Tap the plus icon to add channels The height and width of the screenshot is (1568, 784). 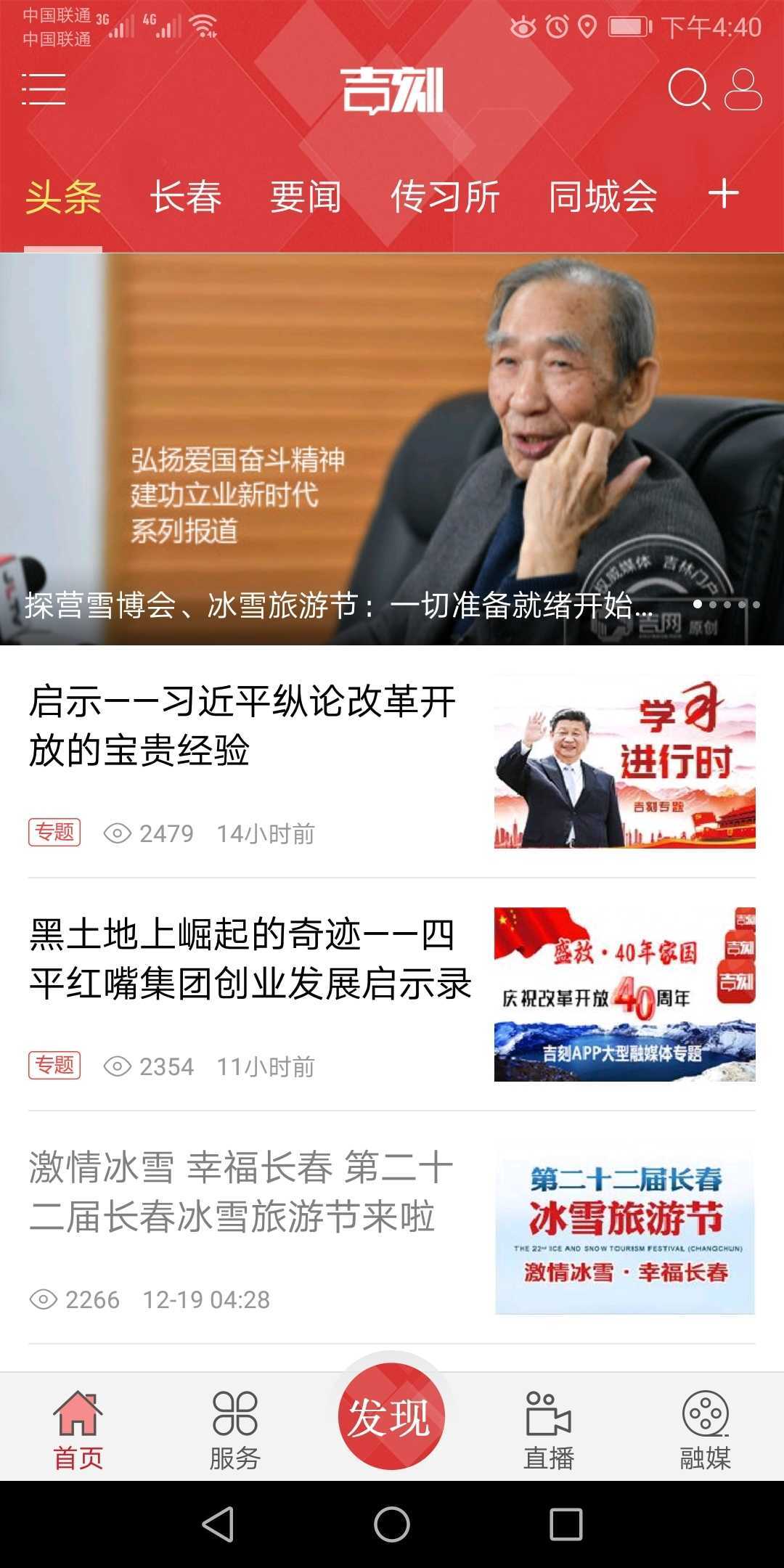[x=723, y=196]
